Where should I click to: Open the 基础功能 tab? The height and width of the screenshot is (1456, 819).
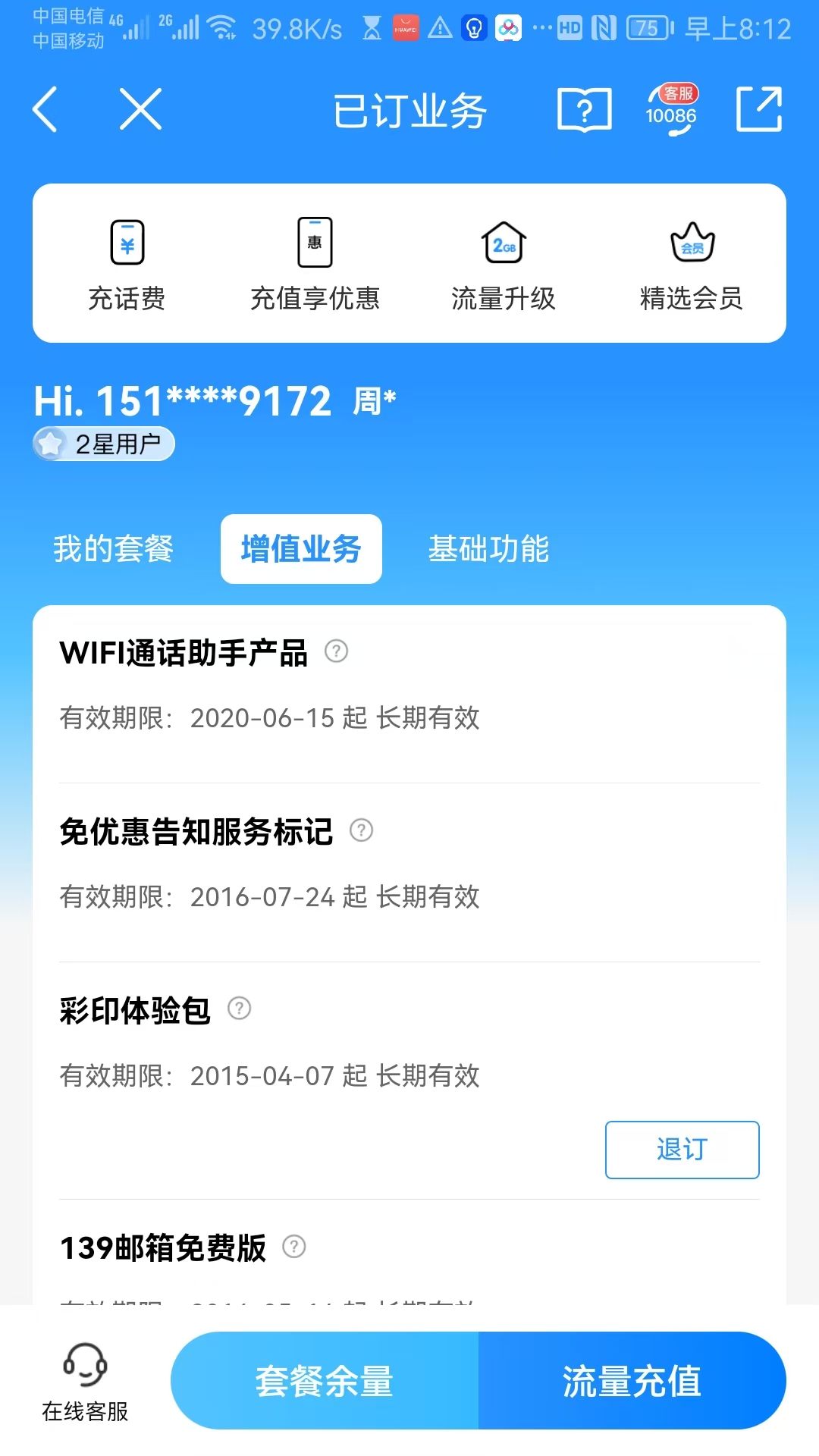coord(489,549)
